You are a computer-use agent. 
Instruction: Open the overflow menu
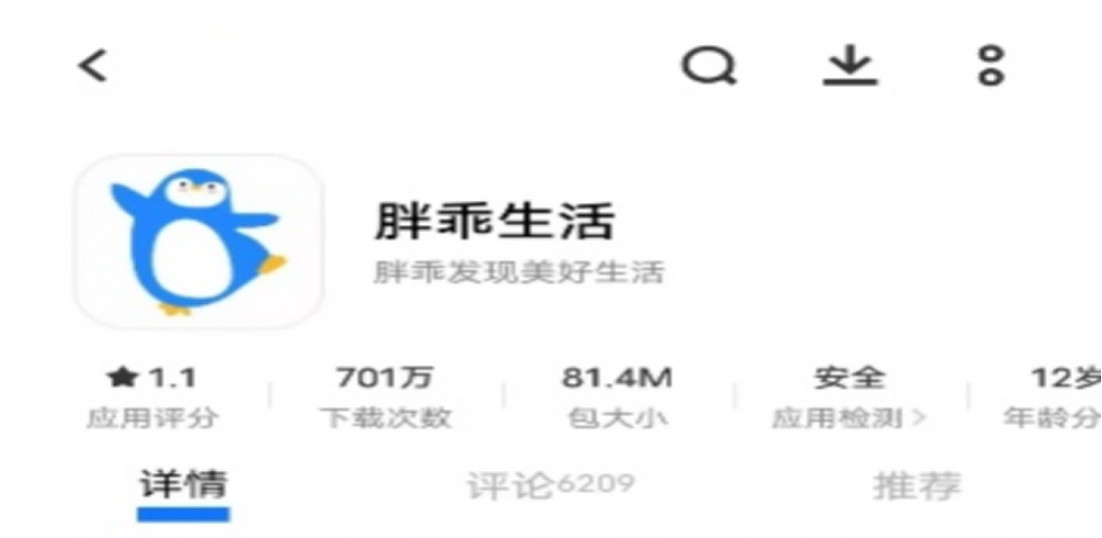pyautogui.click(x=990, y=67)
